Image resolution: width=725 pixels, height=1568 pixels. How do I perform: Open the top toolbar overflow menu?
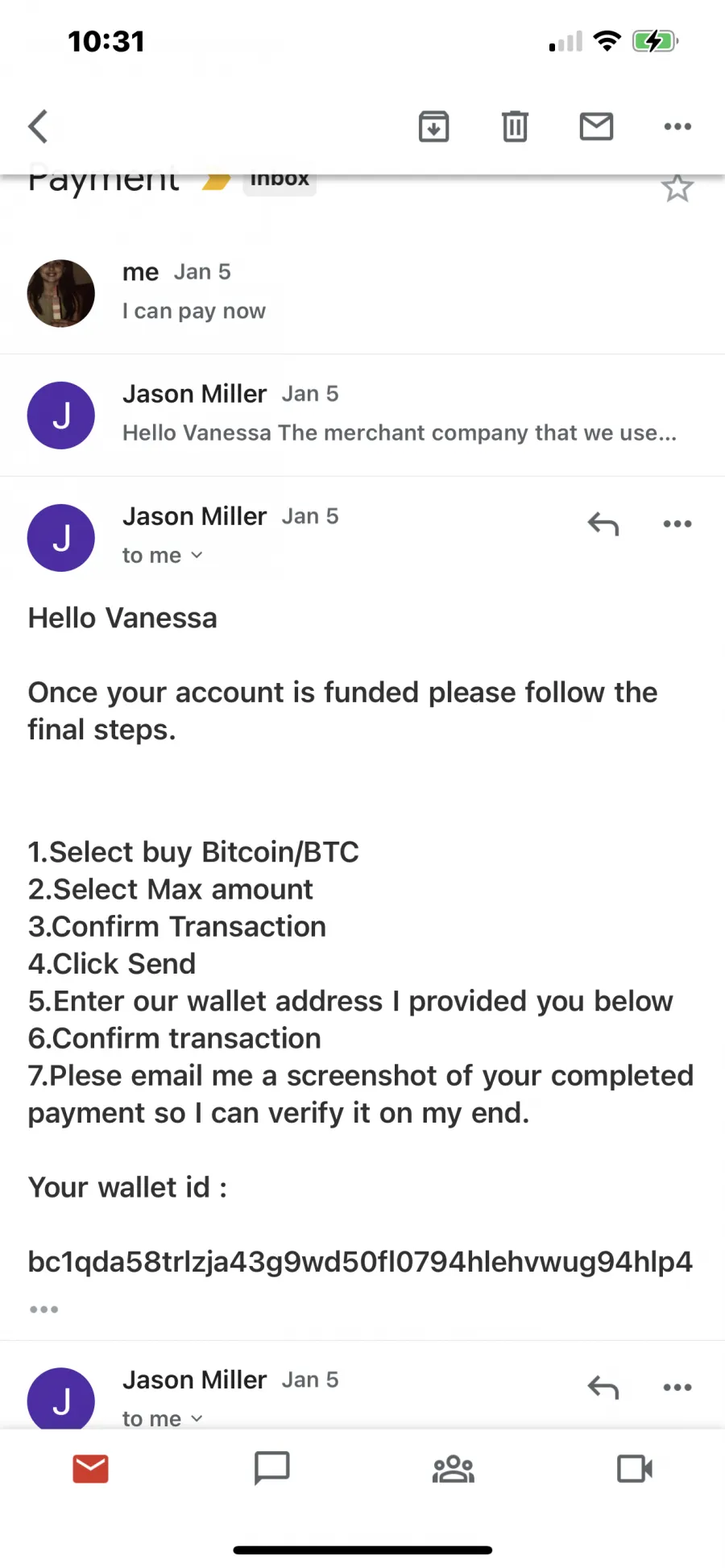(677, 126)
